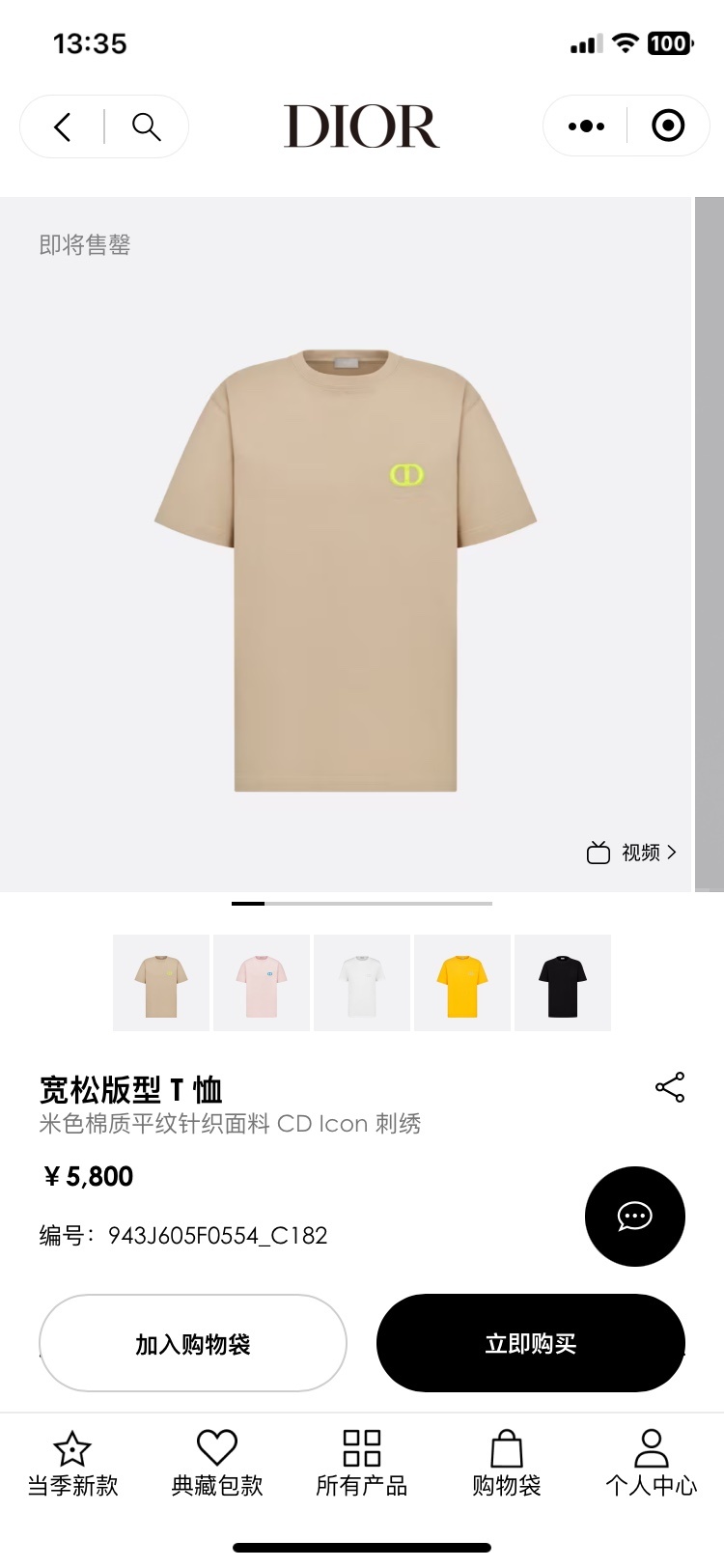
Task: Select the black T-shirt color thumbnail
Action: point(563,983)
